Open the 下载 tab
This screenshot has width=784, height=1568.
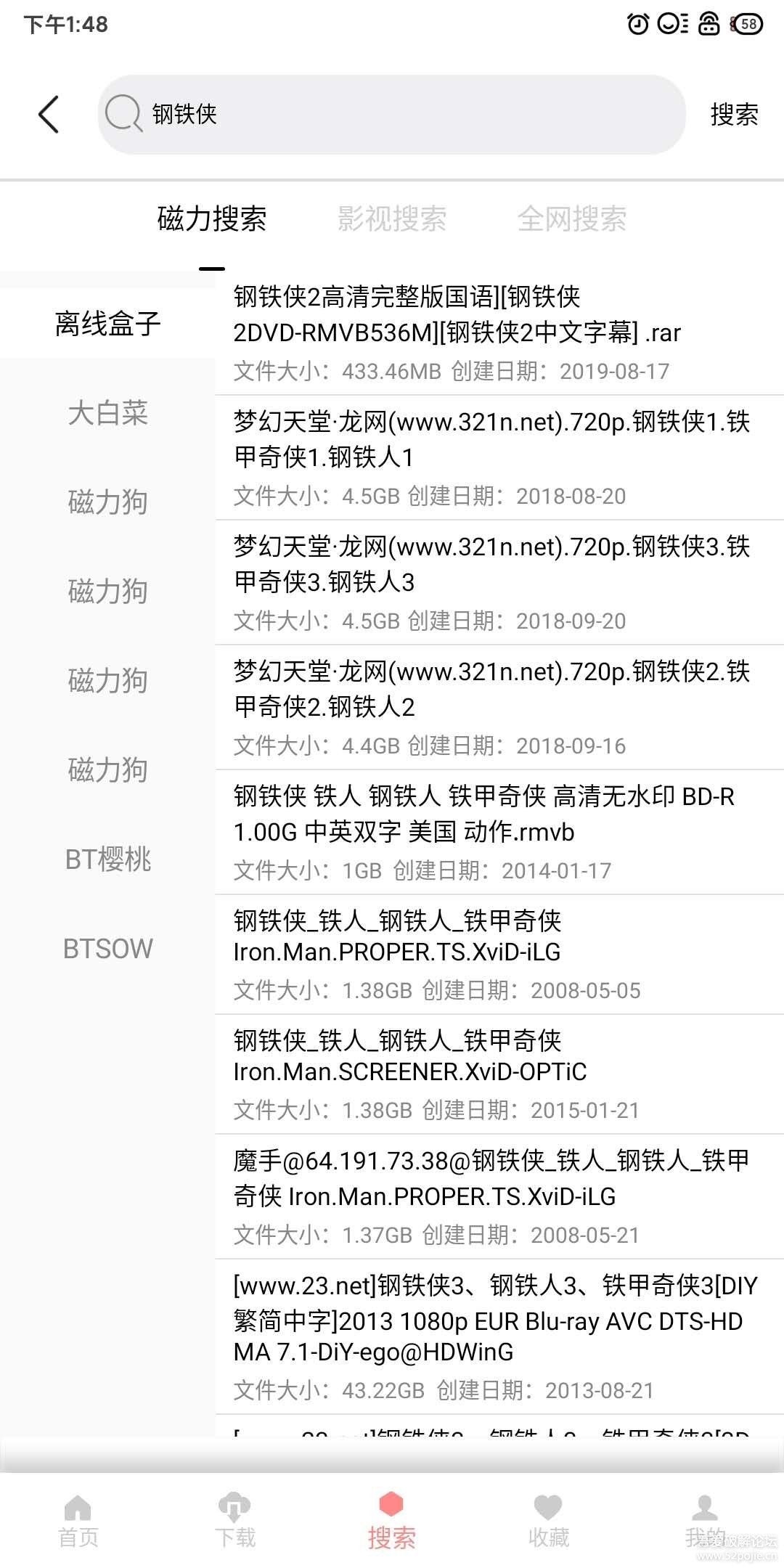(235, 1522)
